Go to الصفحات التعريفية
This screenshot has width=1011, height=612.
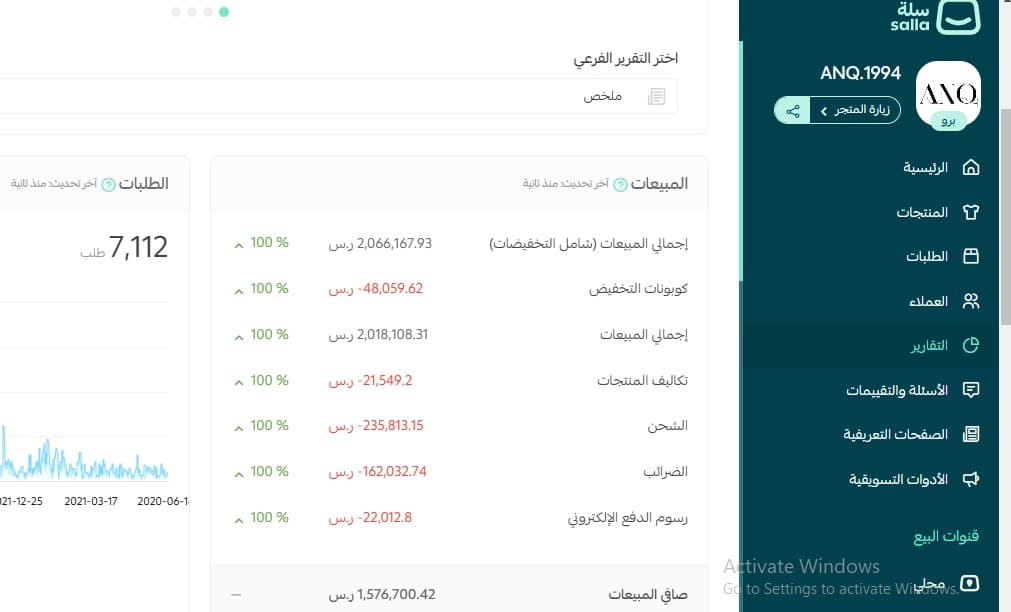tap(910, 435)
